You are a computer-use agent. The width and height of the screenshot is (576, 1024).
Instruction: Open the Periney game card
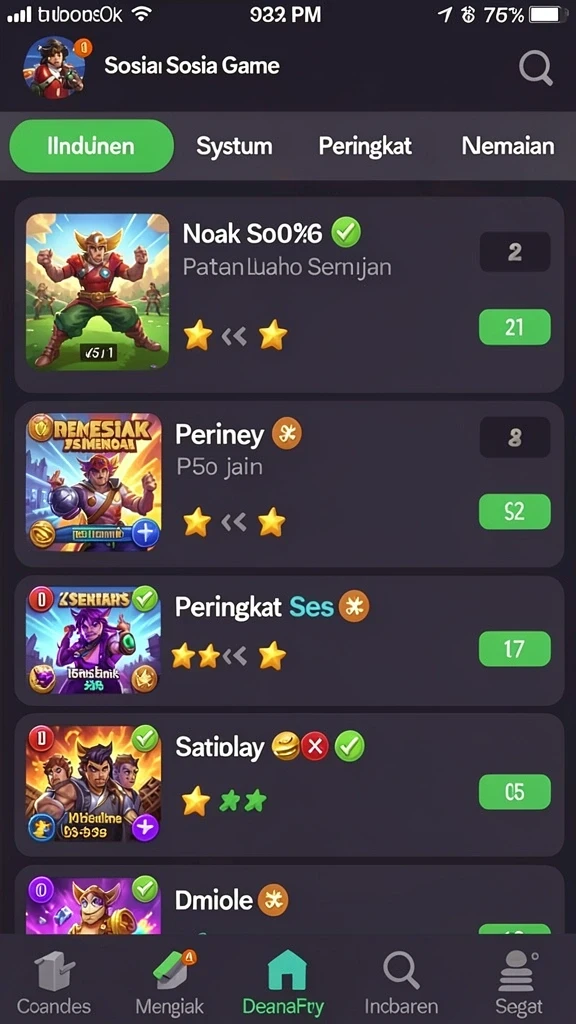289,484
